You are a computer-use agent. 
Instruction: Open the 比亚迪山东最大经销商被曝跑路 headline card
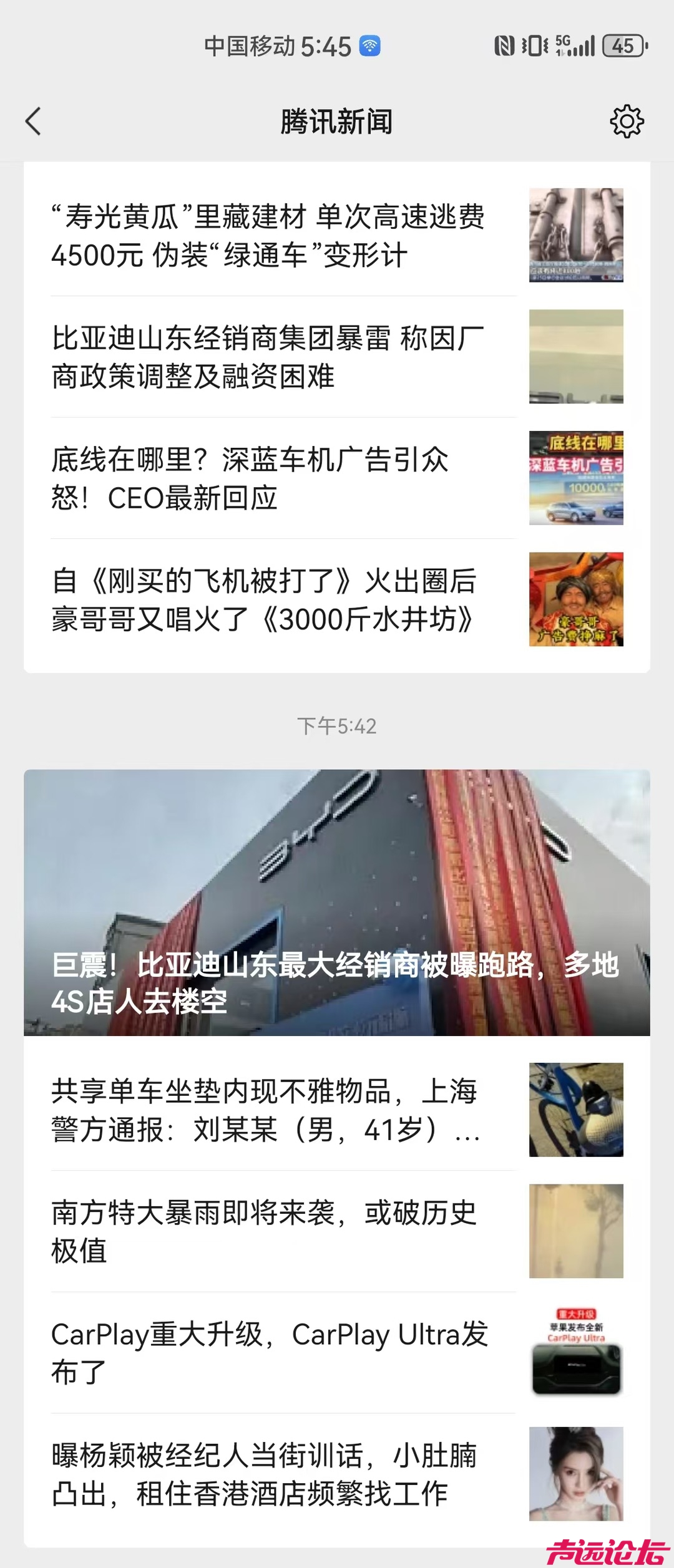337,902
